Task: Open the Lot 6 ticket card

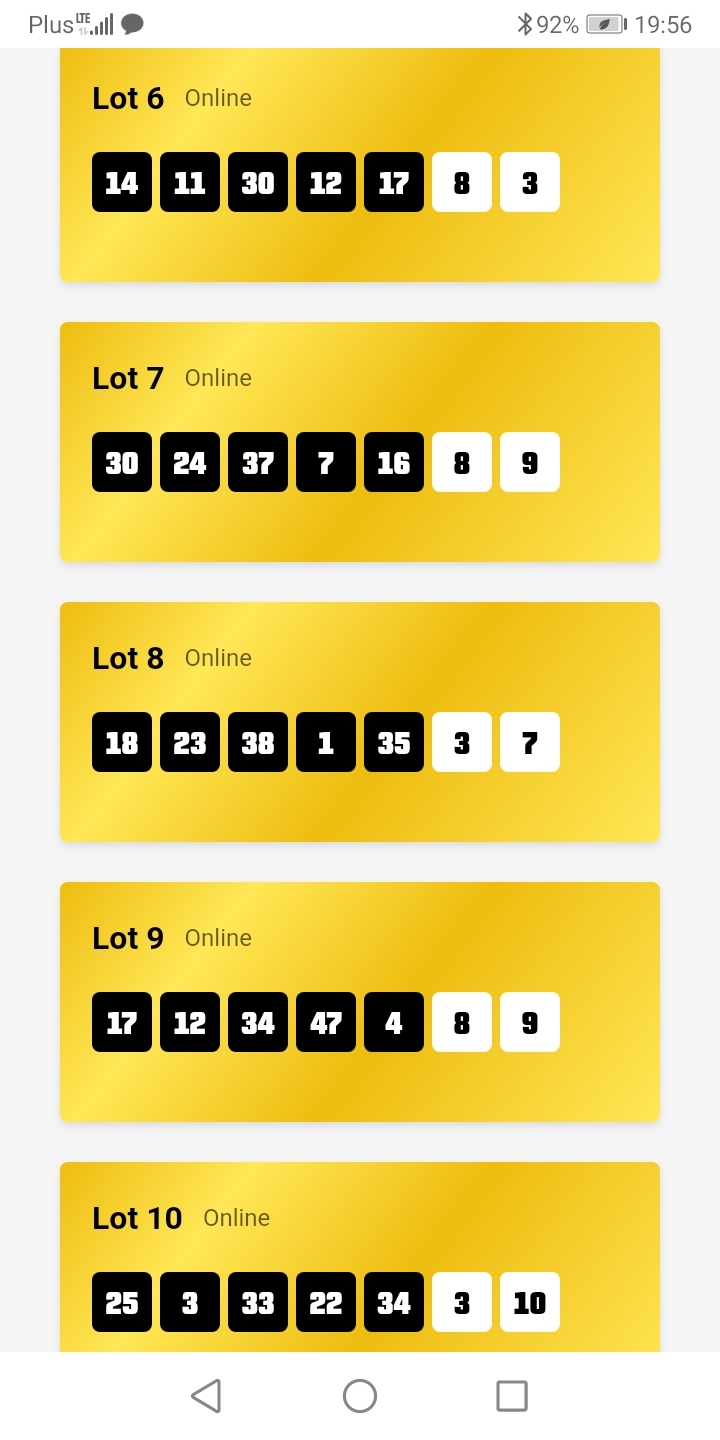Action: click(x=360, y=165)
